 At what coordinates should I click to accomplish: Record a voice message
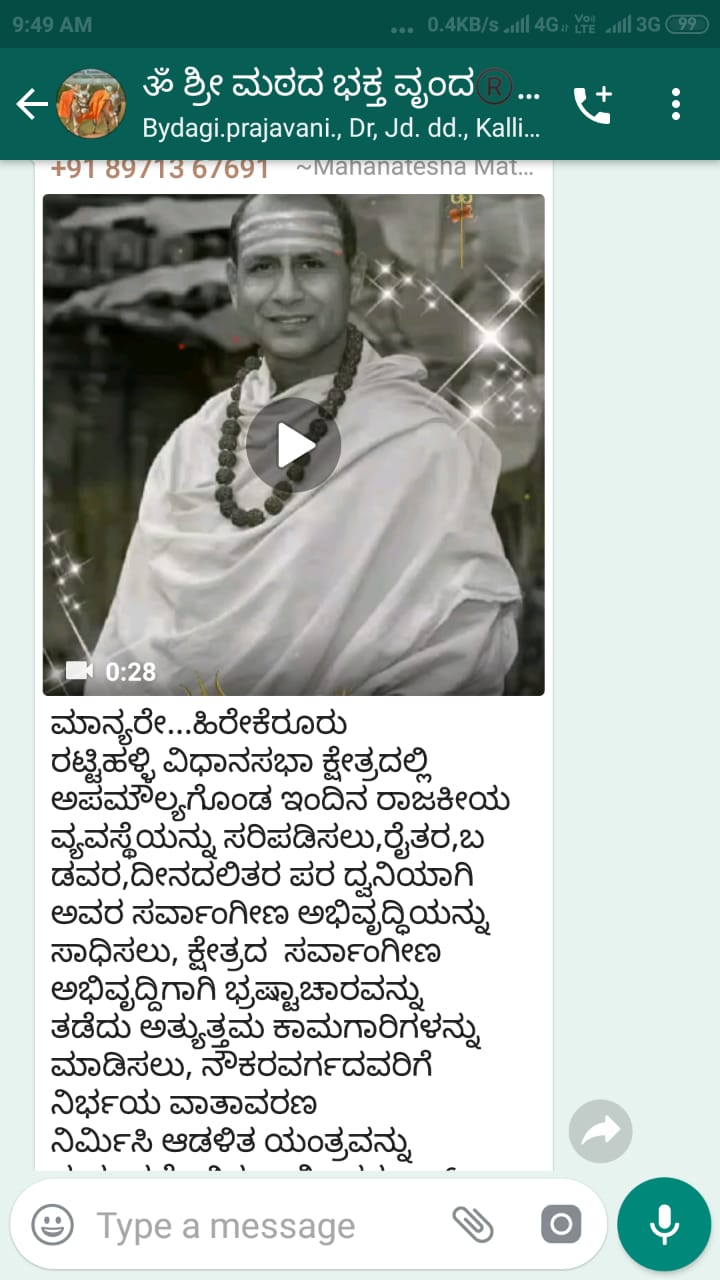pos(664,1224)
